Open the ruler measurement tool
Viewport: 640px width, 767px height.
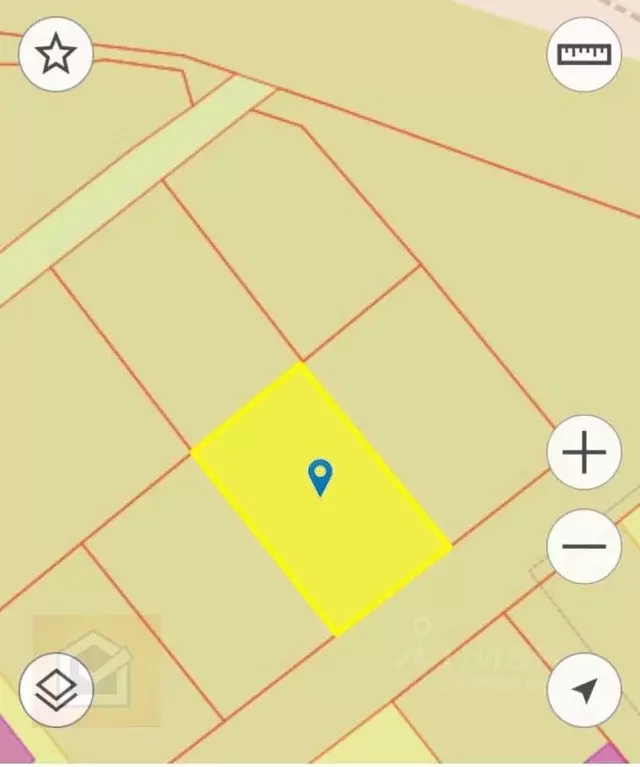[584, 54]
